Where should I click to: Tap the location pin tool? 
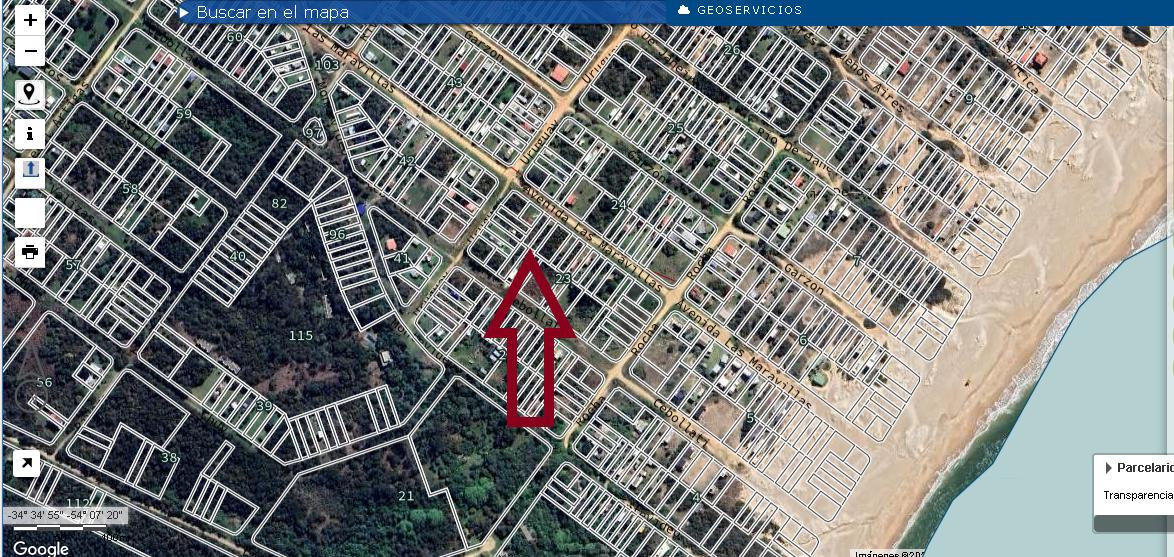click(x=30, y=95)
